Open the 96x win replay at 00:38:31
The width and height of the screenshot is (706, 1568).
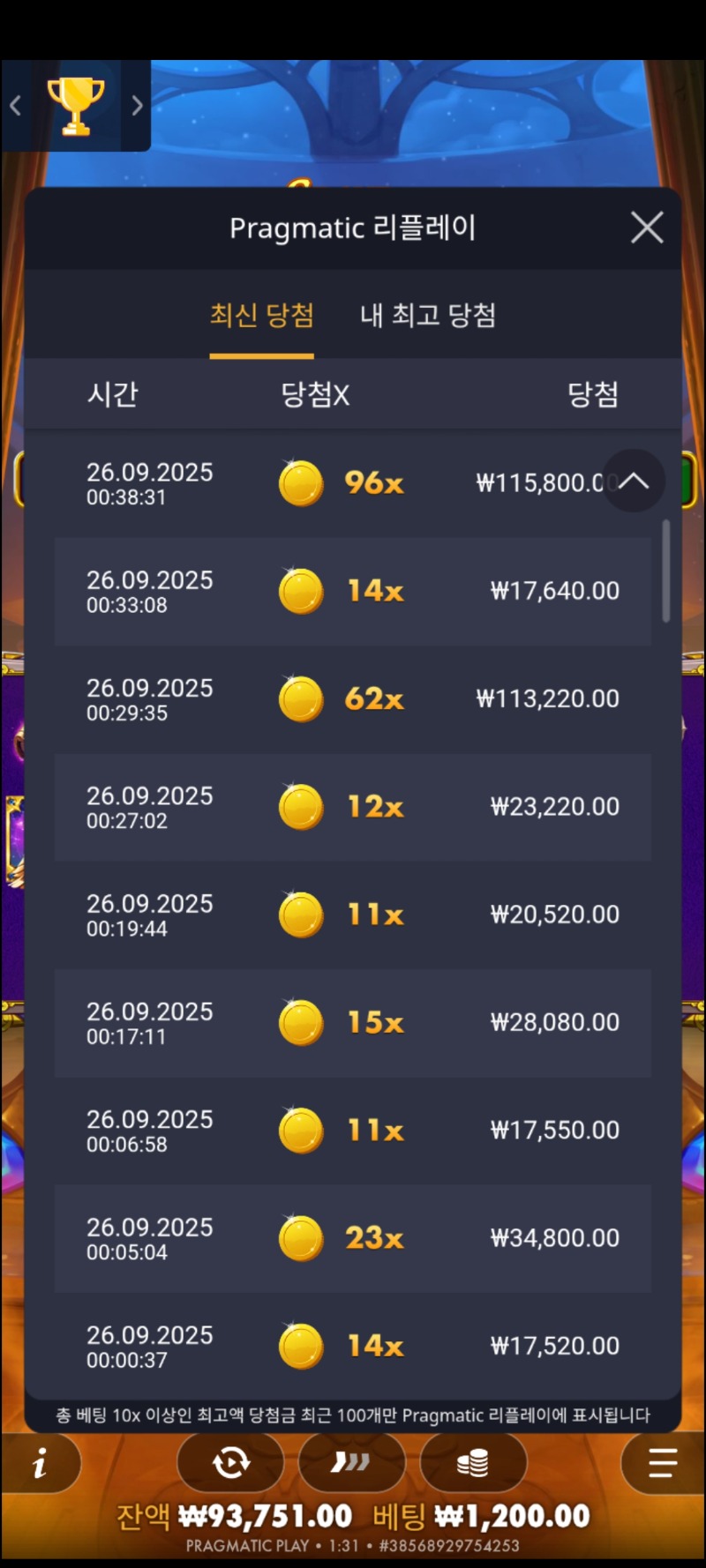click(353, 483)
